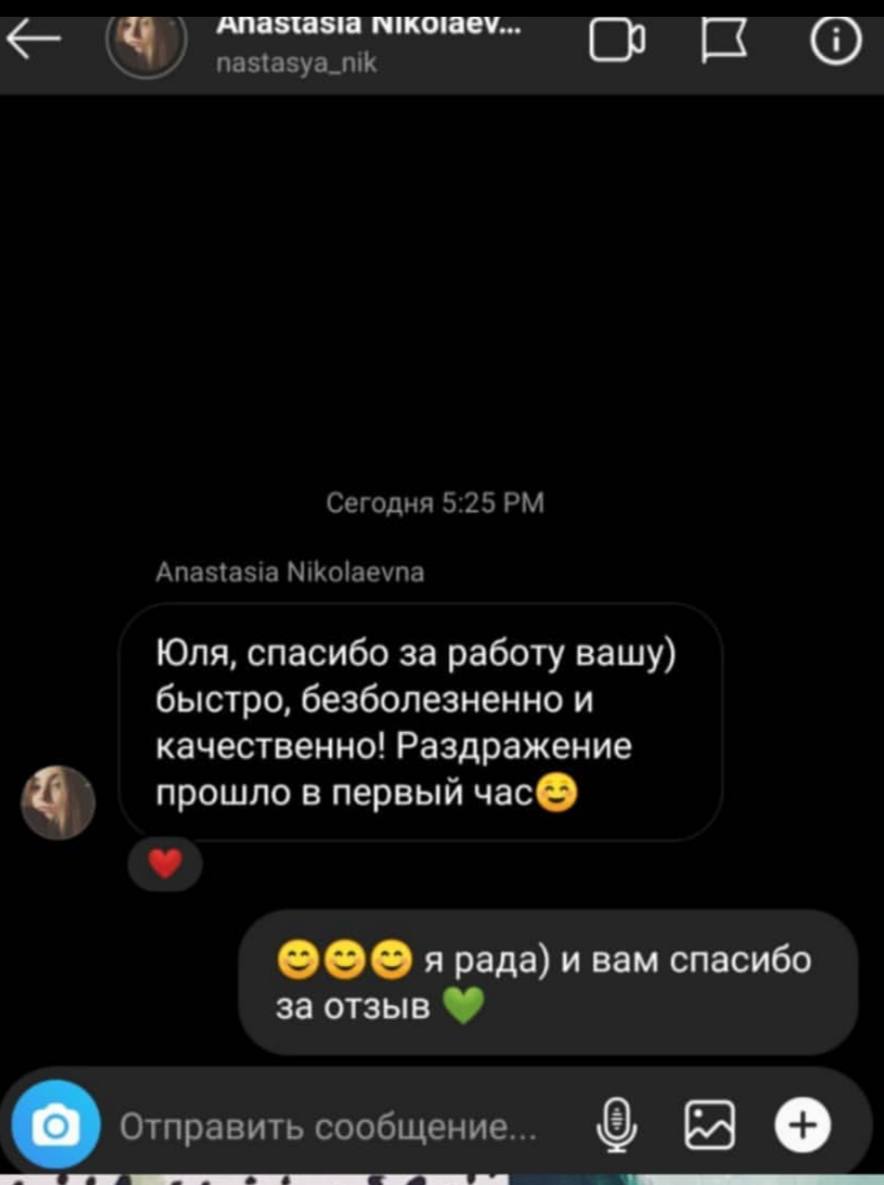Record a voice message with microphone

621,1126
